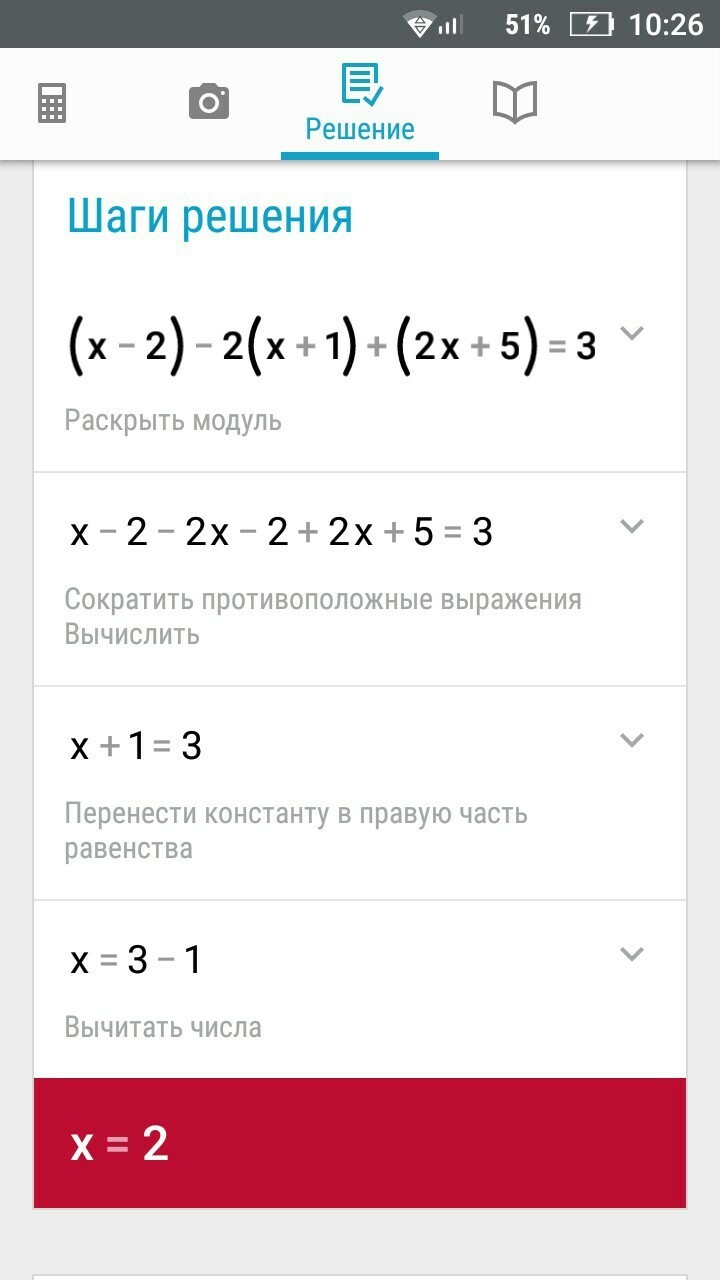Viewport: 720px width, 1280px height.
Task: Open the camera tab
Action: [x=209, y=102]
